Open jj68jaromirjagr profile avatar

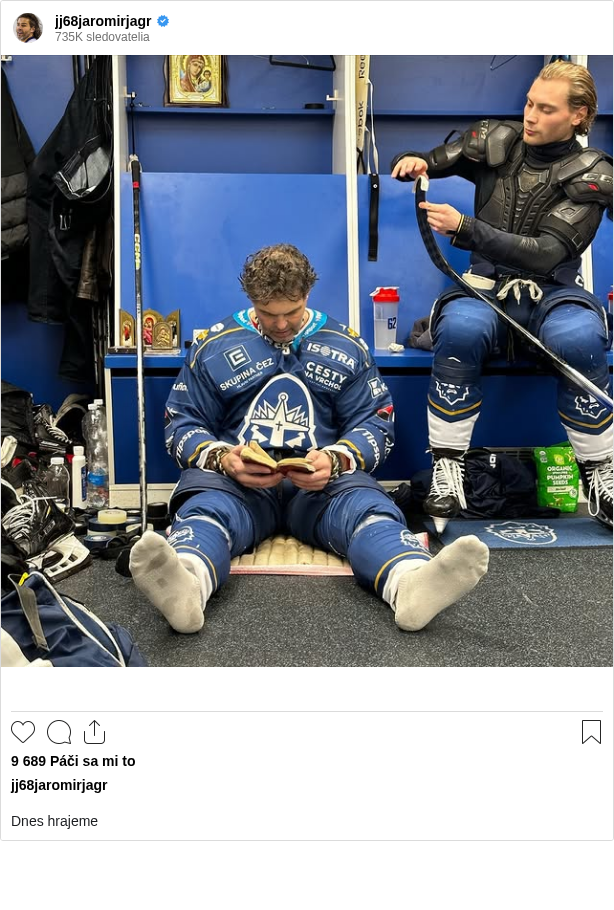27,28
